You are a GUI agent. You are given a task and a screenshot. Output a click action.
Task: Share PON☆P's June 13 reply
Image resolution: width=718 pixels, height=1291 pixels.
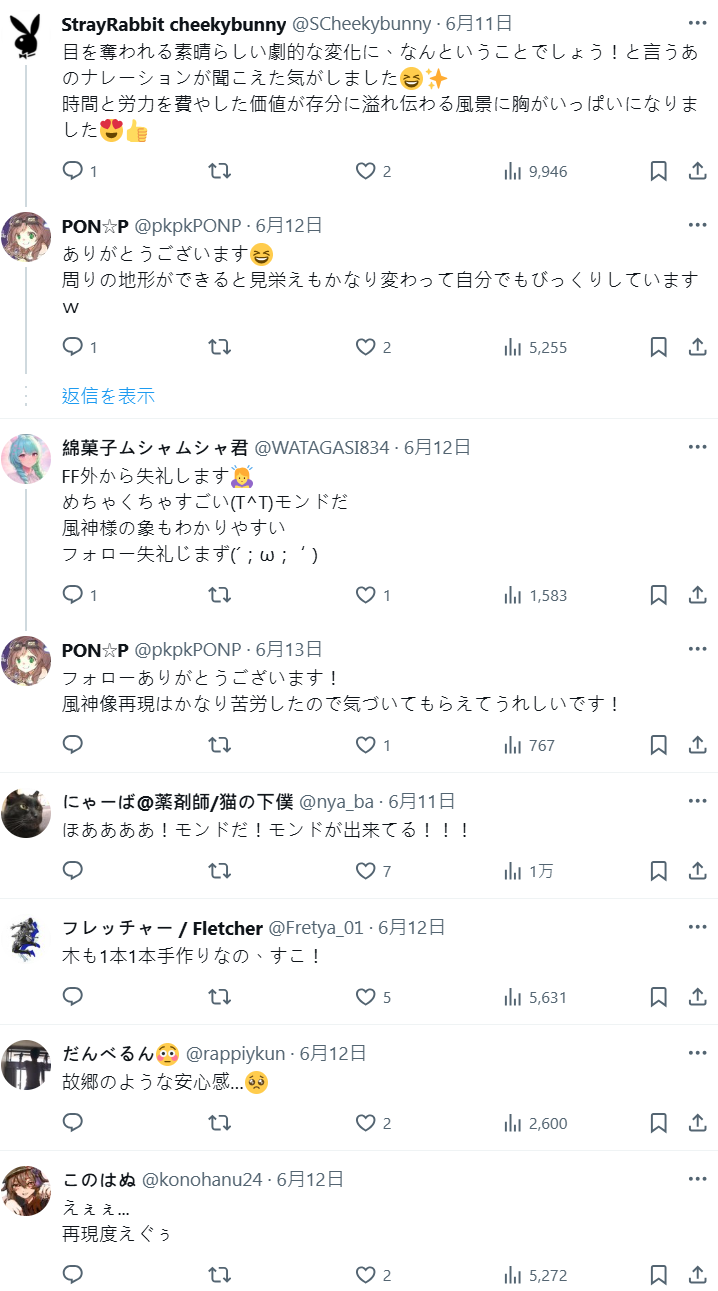(697, 745)
